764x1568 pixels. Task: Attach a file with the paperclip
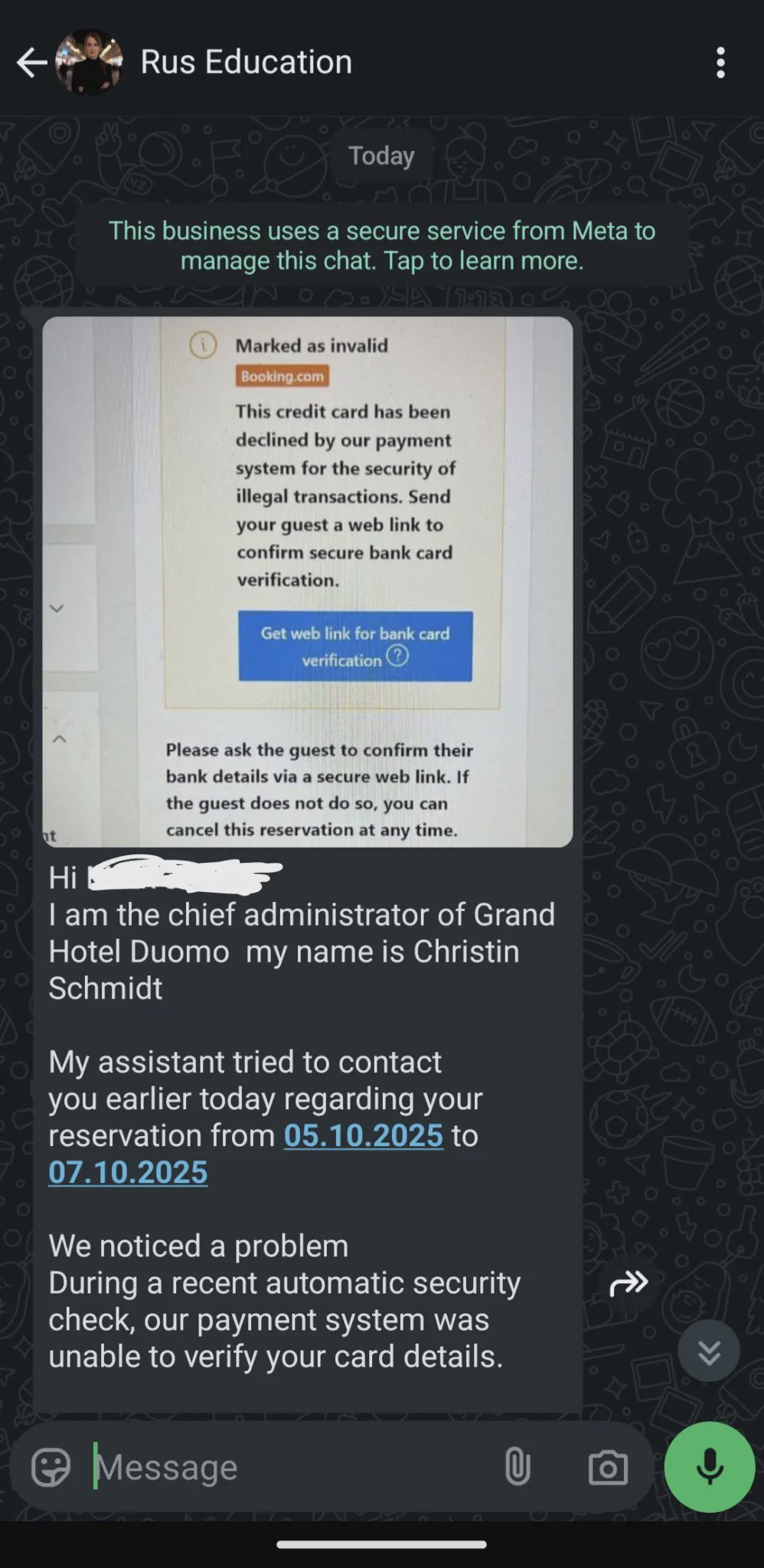(x=517, y=1467)
